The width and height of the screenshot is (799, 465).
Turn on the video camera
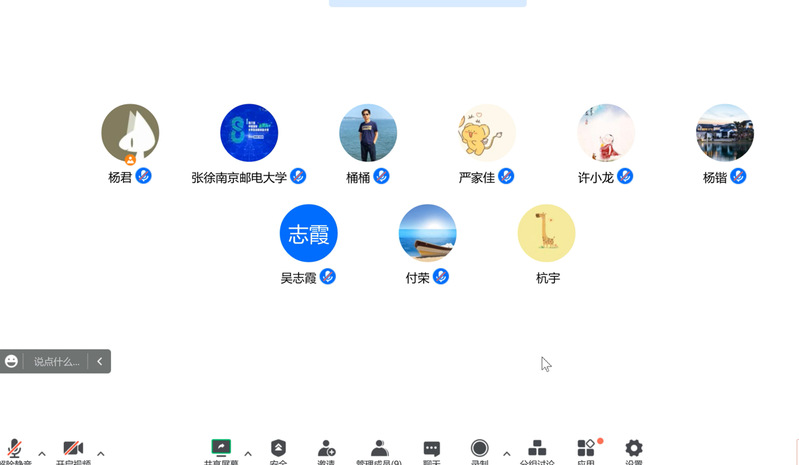click(x=72, y=450)
